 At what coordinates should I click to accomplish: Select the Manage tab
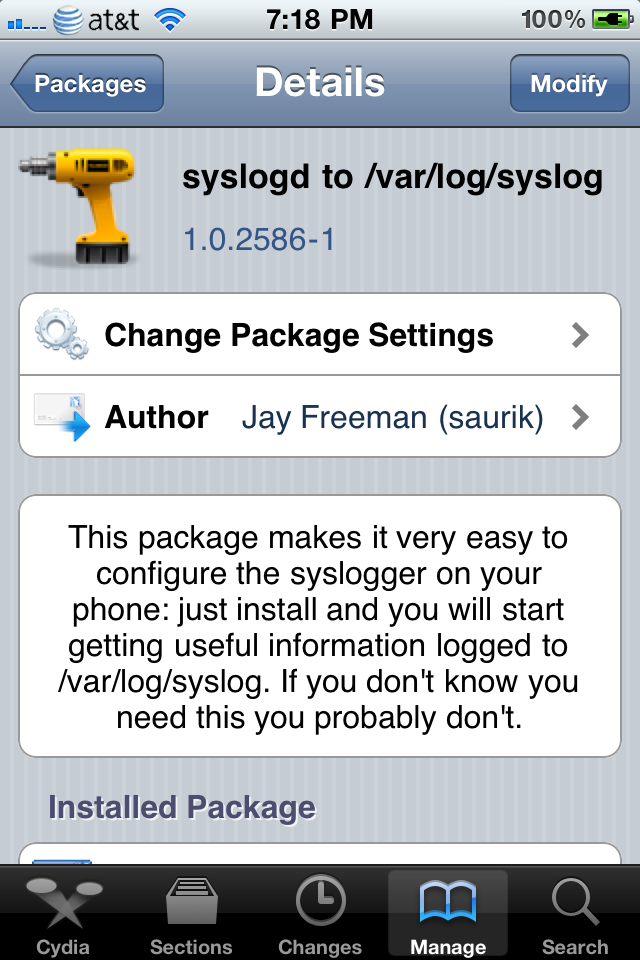448,916
